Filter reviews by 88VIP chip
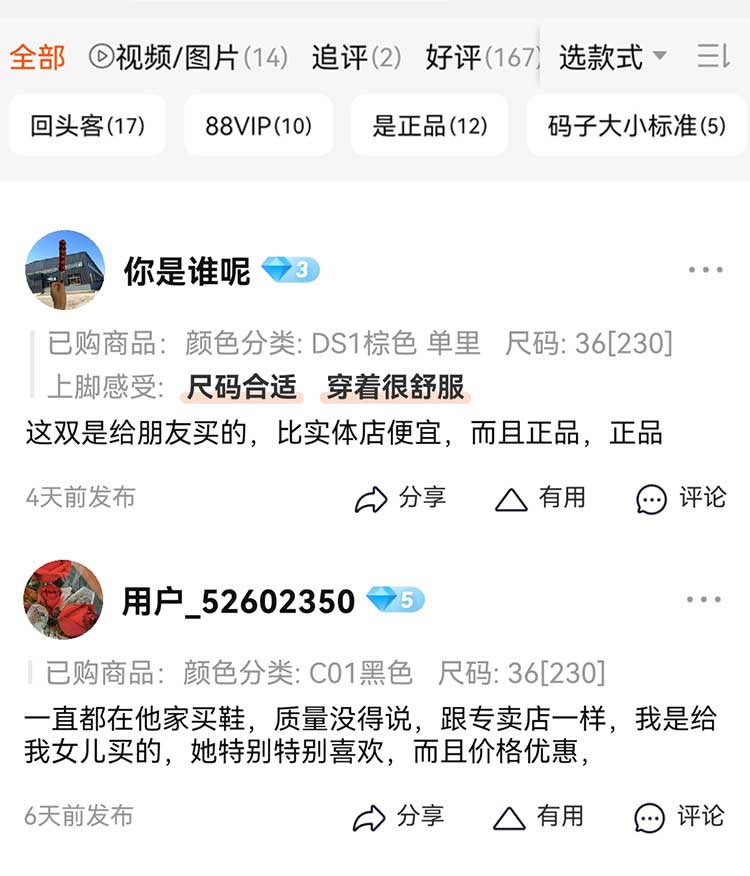This screenshot has width=750, height=876. coord(259,125)
